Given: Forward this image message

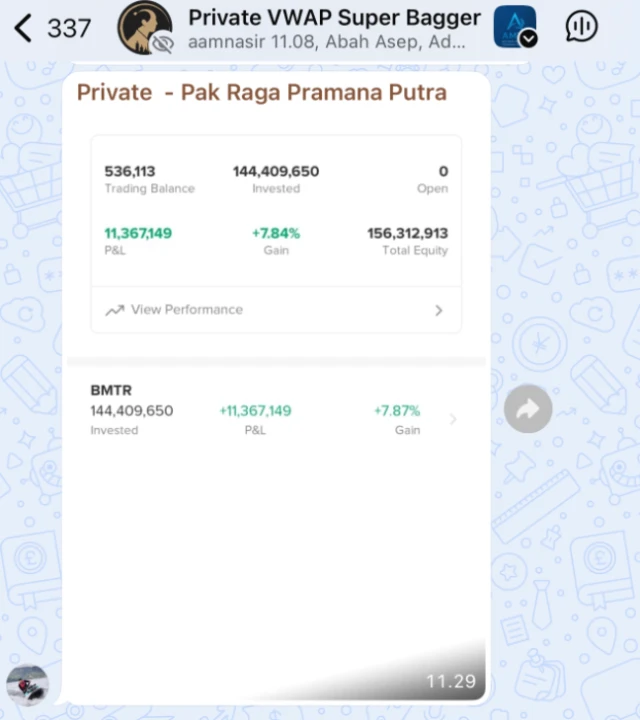Looking at the screenshot, I should [528, 408].
